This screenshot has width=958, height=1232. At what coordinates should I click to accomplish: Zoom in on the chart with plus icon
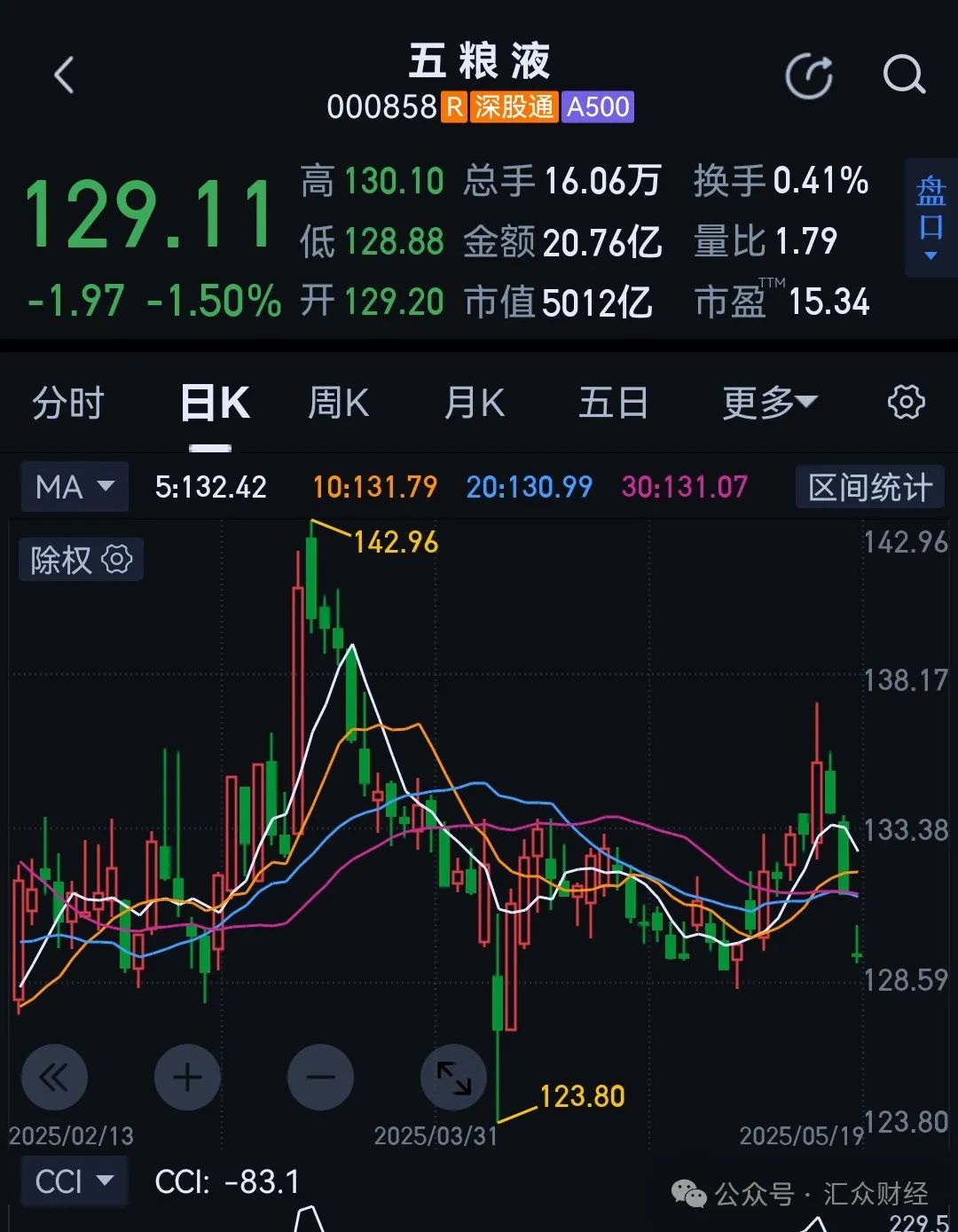click(187, 1077)
